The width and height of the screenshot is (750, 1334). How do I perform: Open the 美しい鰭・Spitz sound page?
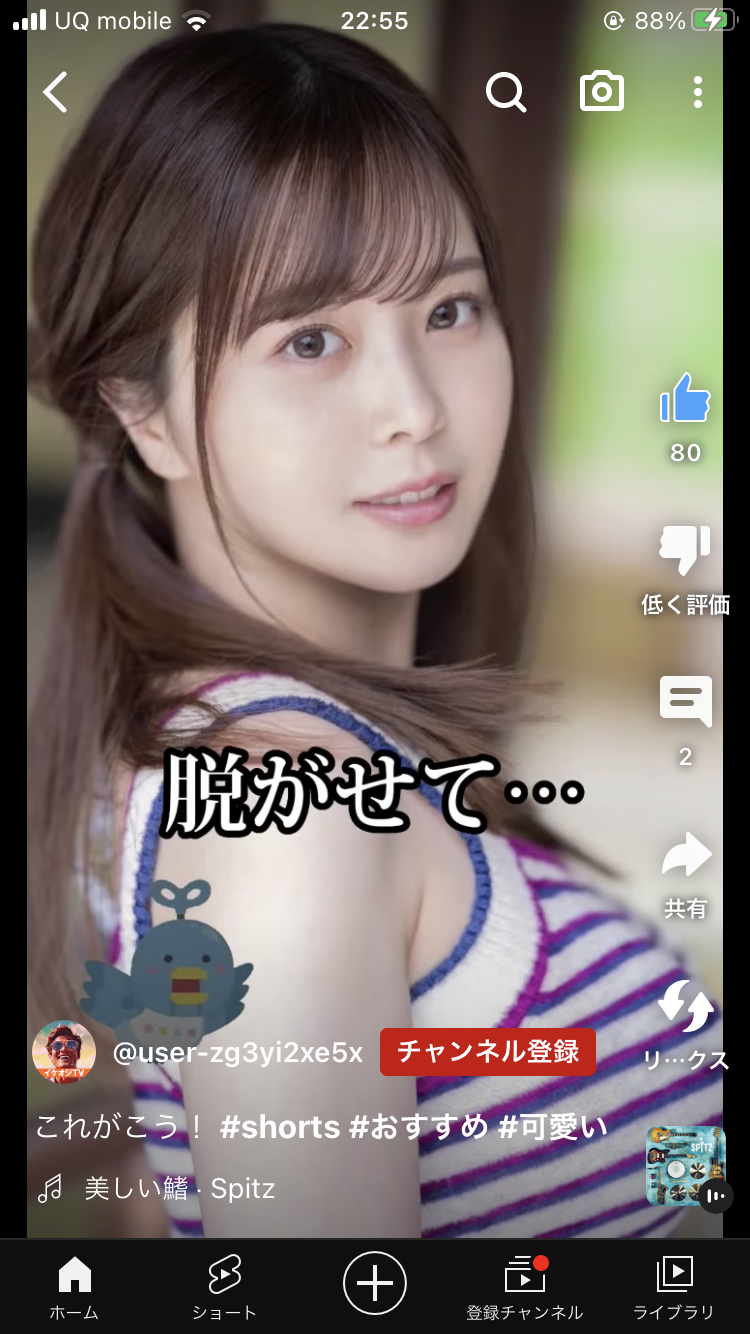[180, 1188]
